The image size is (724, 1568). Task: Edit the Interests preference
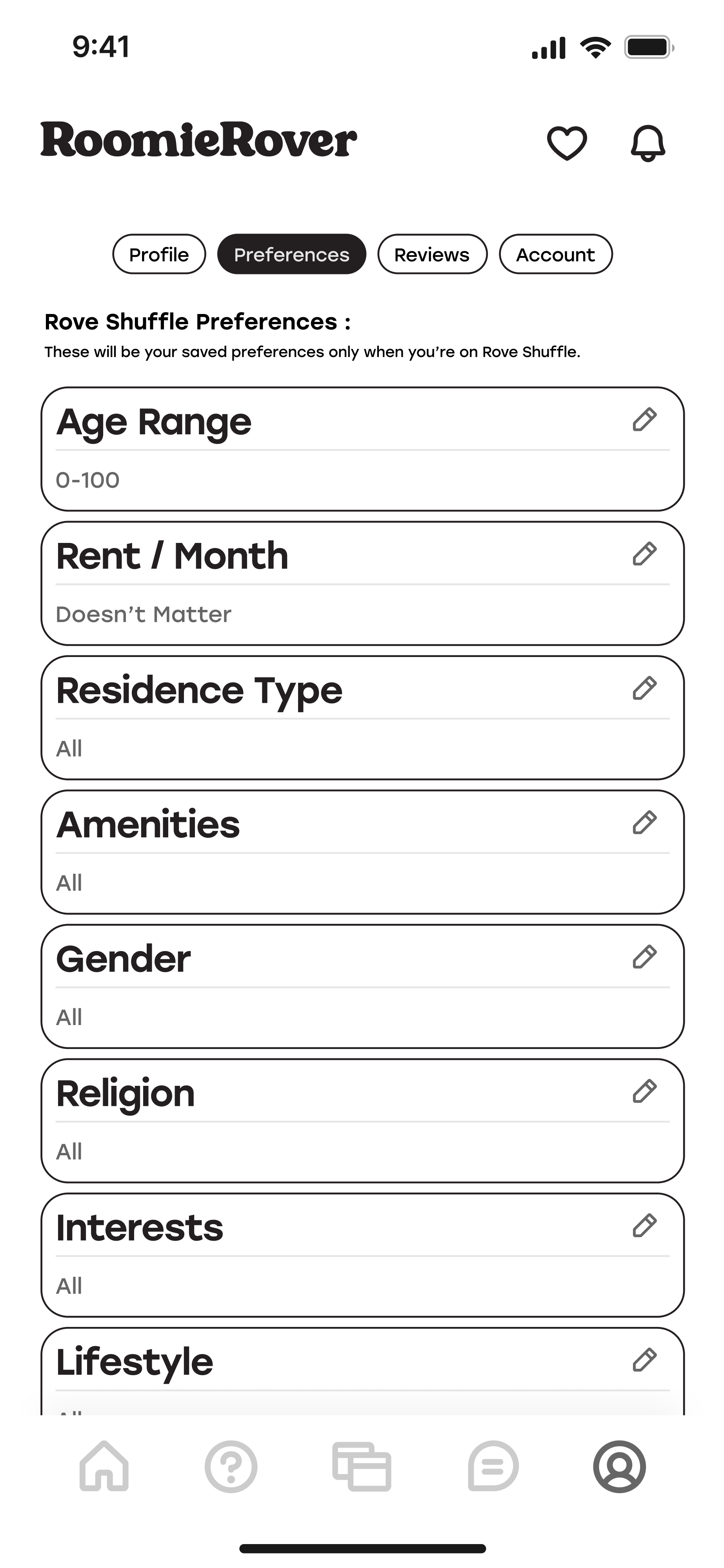click(x=644, y=1226)
